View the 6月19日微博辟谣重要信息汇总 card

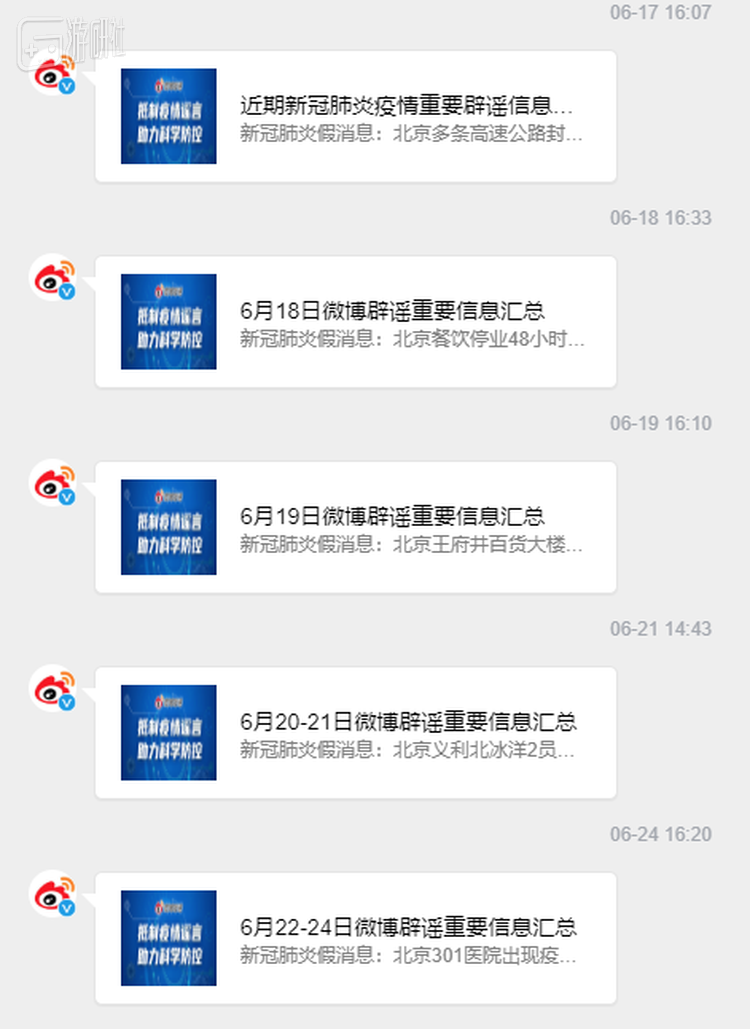click(x=355, y=527)
